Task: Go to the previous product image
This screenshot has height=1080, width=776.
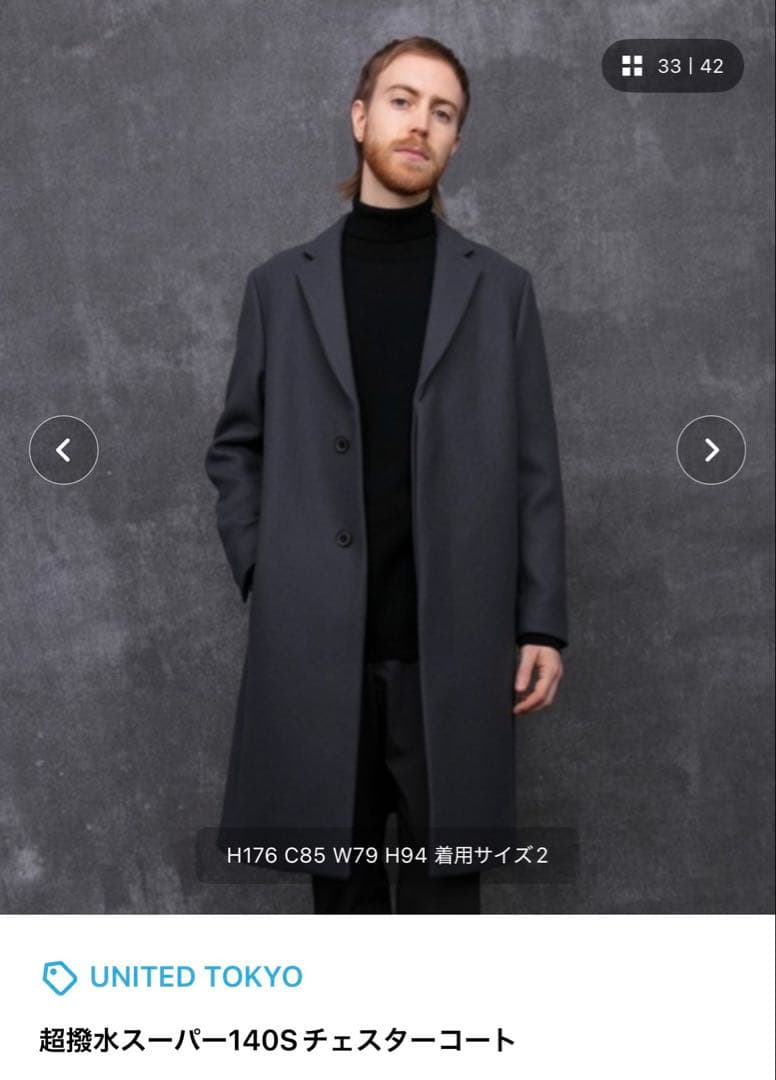Action: [x=64, y=450]
